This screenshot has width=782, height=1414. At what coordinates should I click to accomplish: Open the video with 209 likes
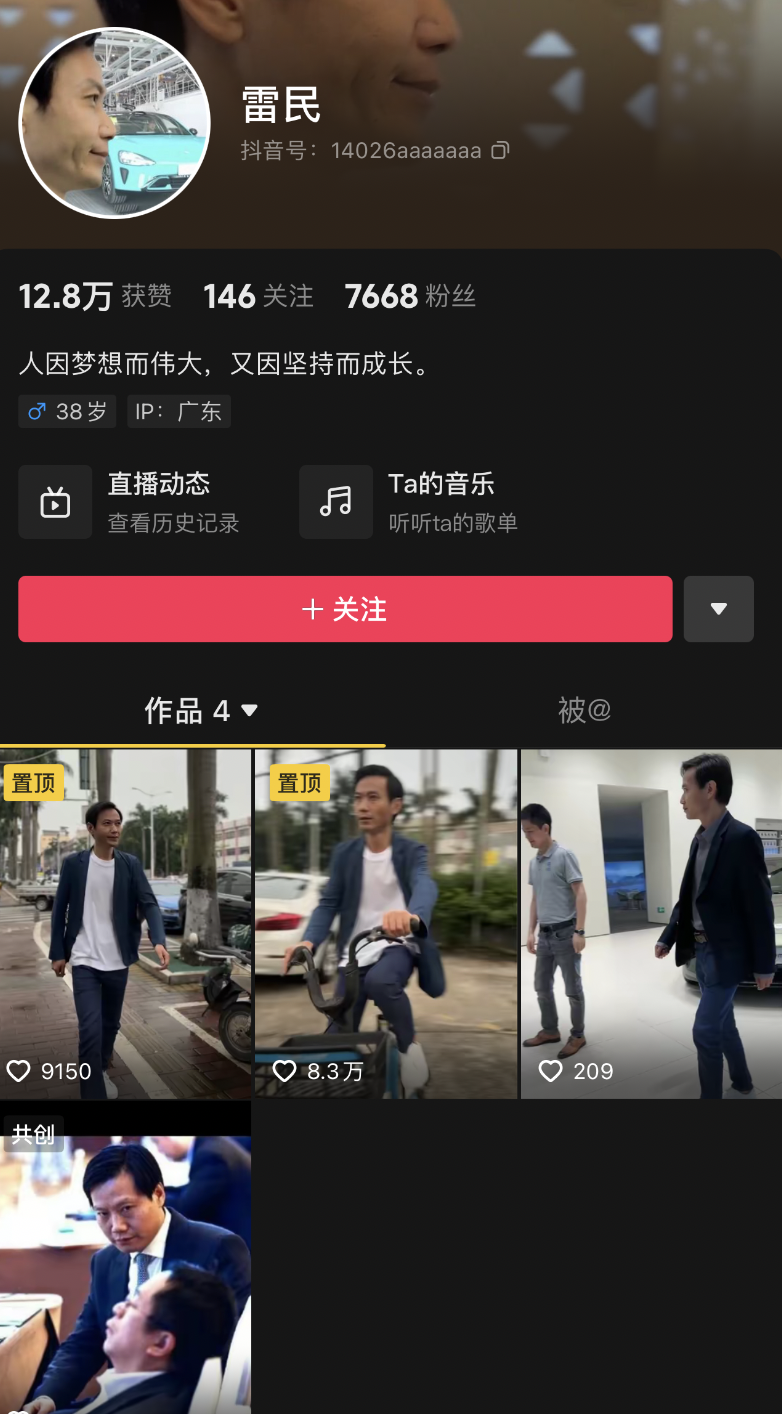click(x=651, y=924)
